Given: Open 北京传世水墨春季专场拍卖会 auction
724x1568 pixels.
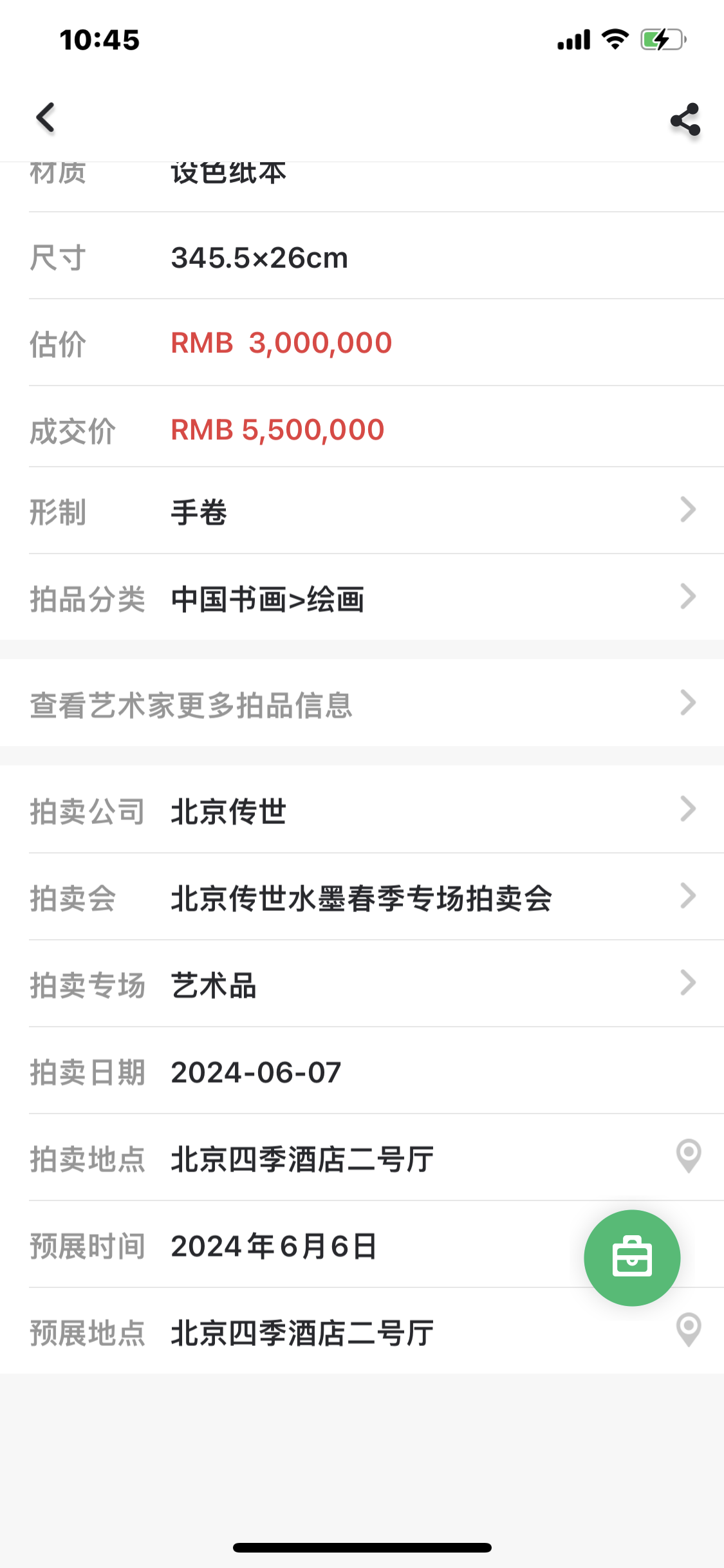Looking at the screenshot, I should pyautogui.click(x=362, y=897).
